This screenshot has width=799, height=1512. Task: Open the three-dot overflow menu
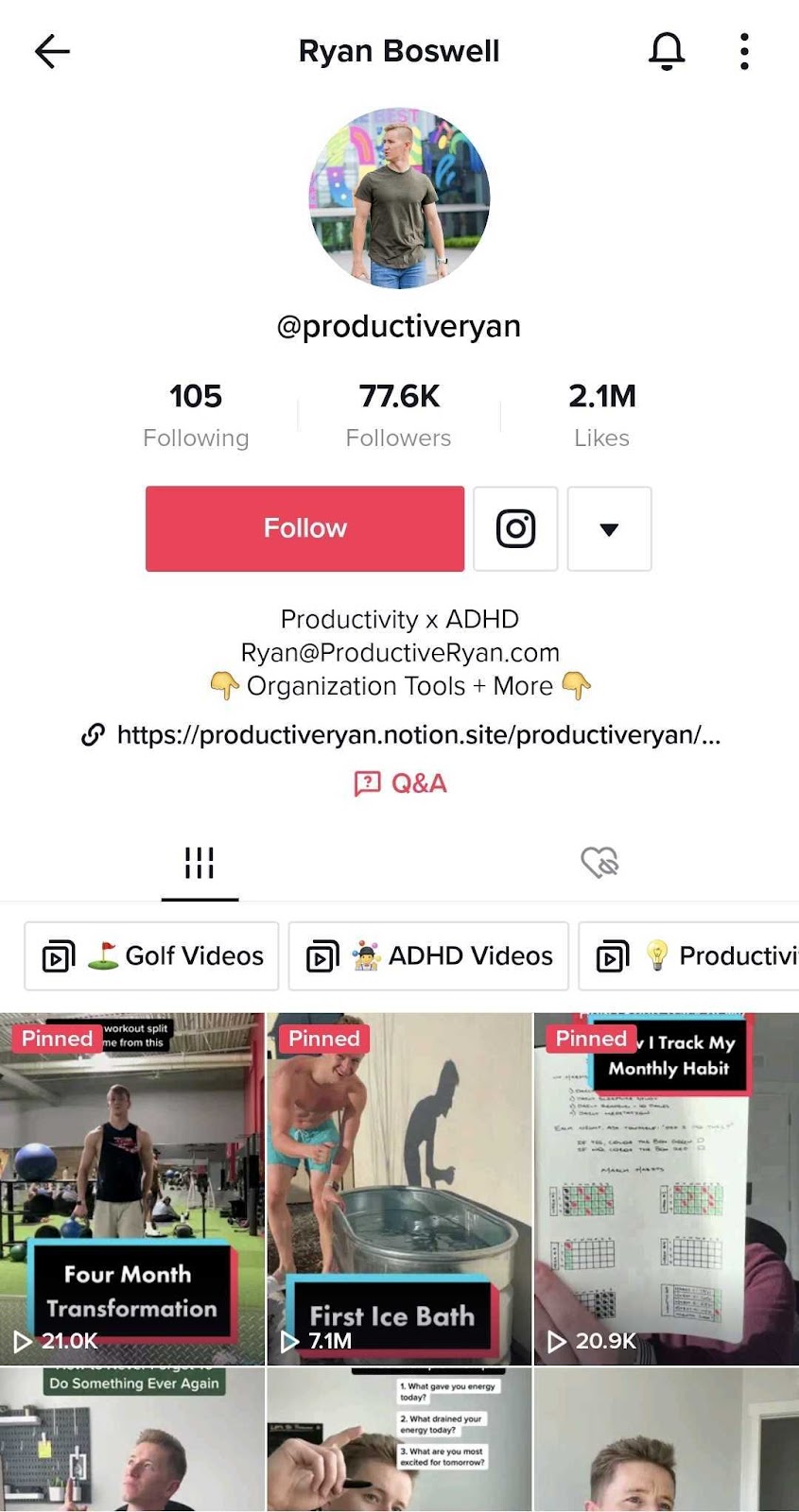click(x=744, y=51)
